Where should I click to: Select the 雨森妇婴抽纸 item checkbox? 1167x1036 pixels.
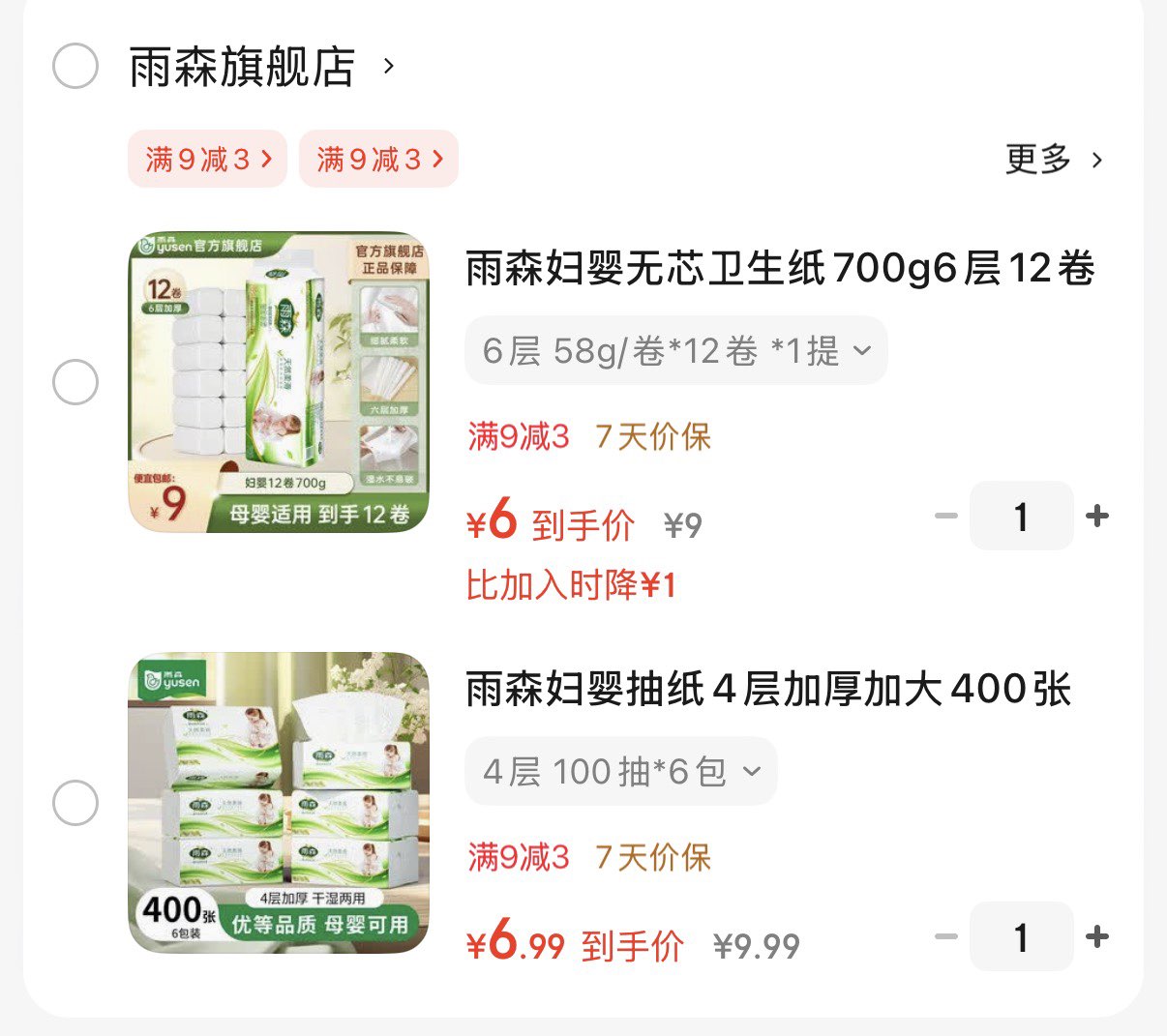click(75, 803)
